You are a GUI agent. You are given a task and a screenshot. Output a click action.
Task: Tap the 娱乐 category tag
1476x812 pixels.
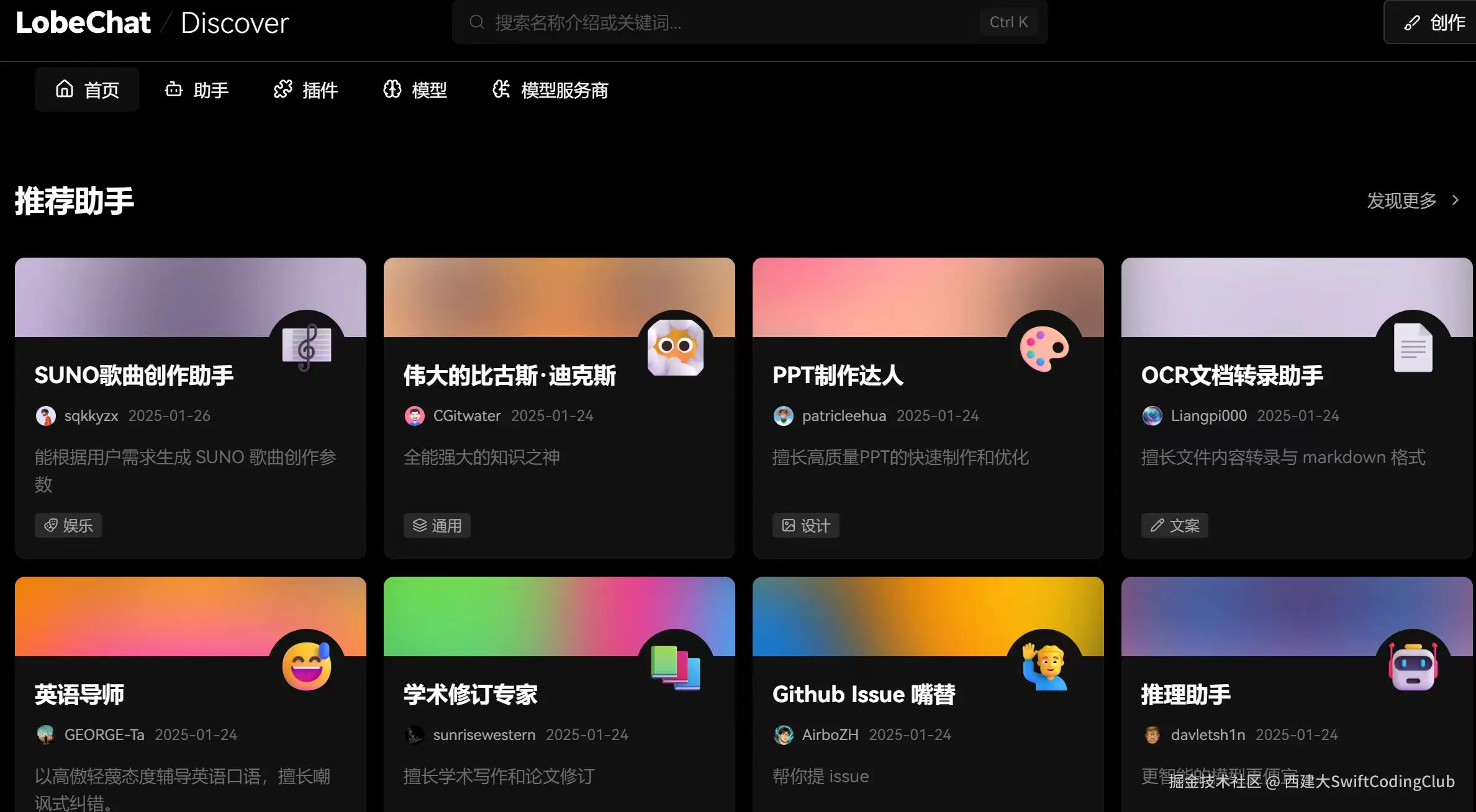(68, 526)
